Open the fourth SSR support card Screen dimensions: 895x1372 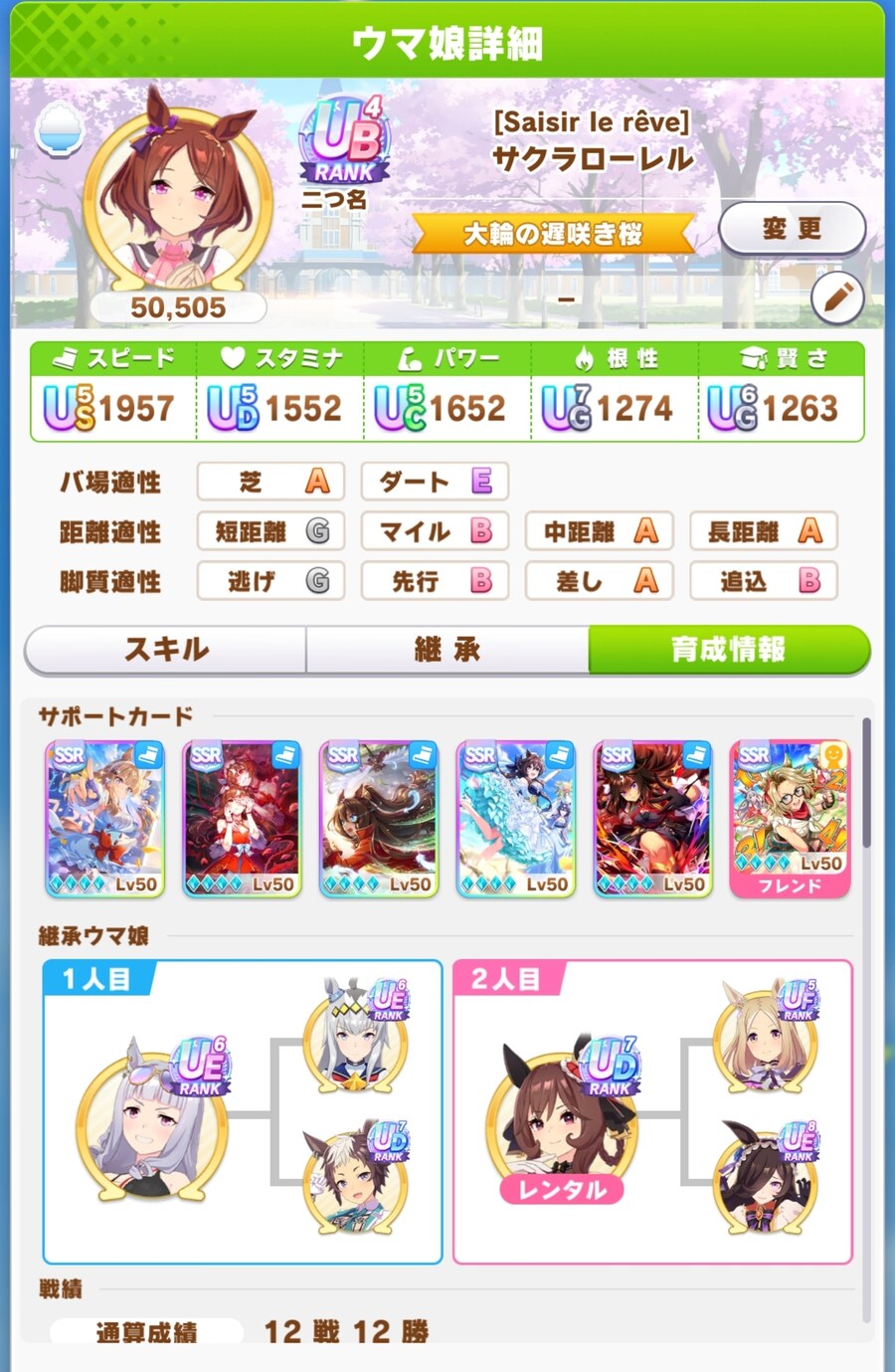516,819
